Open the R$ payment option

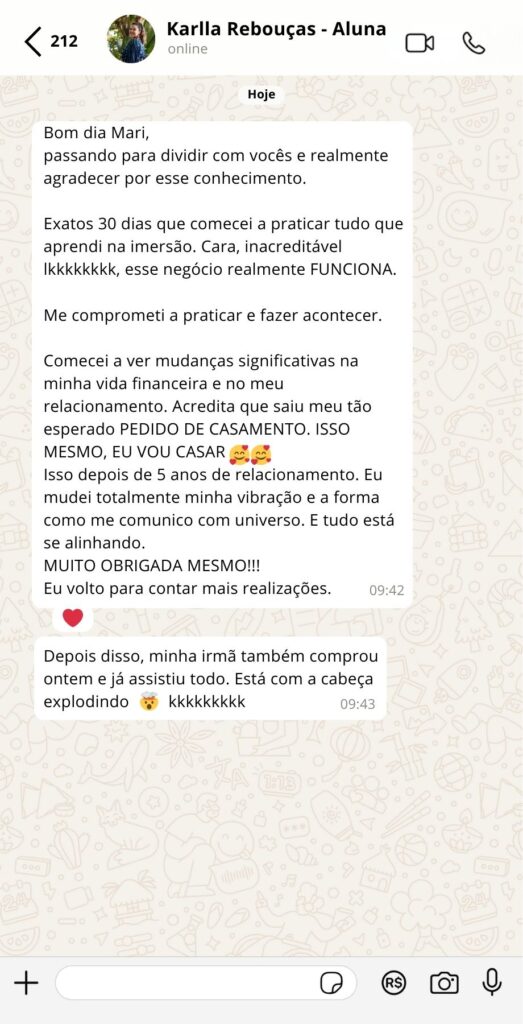tap(393, 983)
